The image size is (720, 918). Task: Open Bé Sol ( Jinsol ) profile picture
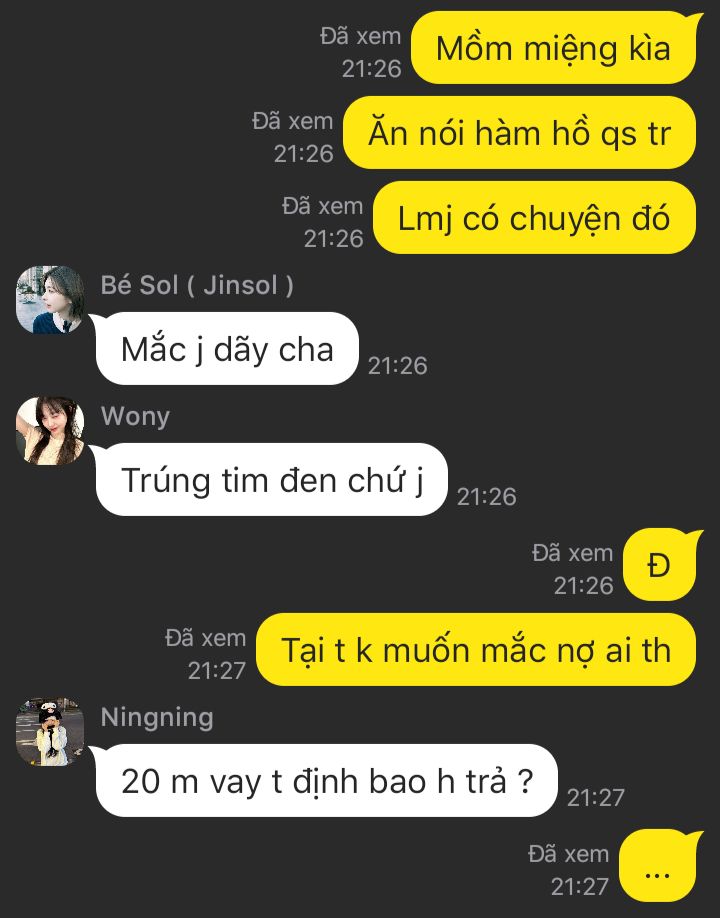[x=49, y=300]
